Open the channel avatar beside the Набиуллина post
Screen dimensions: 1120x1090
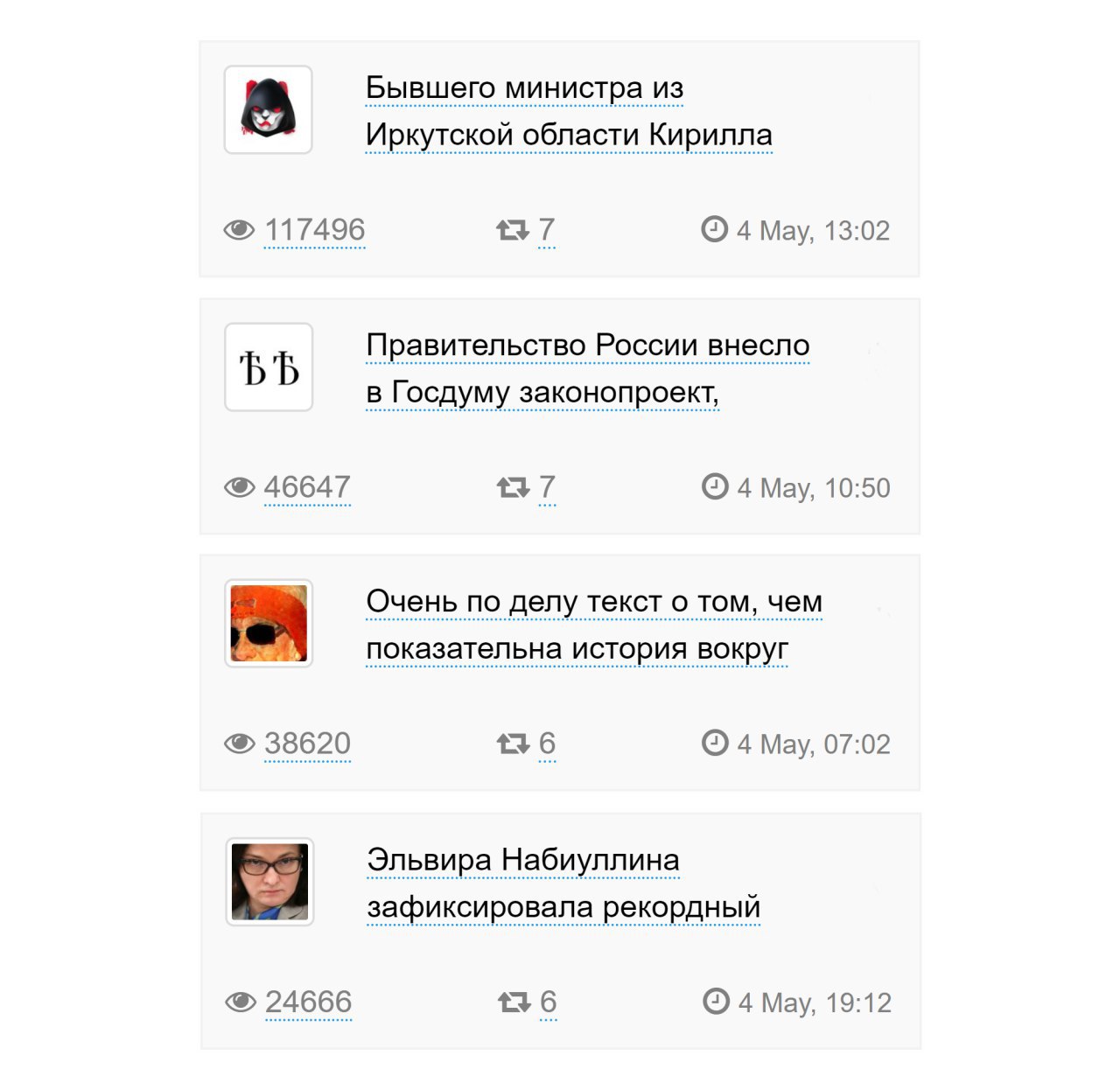click(269, 882)
